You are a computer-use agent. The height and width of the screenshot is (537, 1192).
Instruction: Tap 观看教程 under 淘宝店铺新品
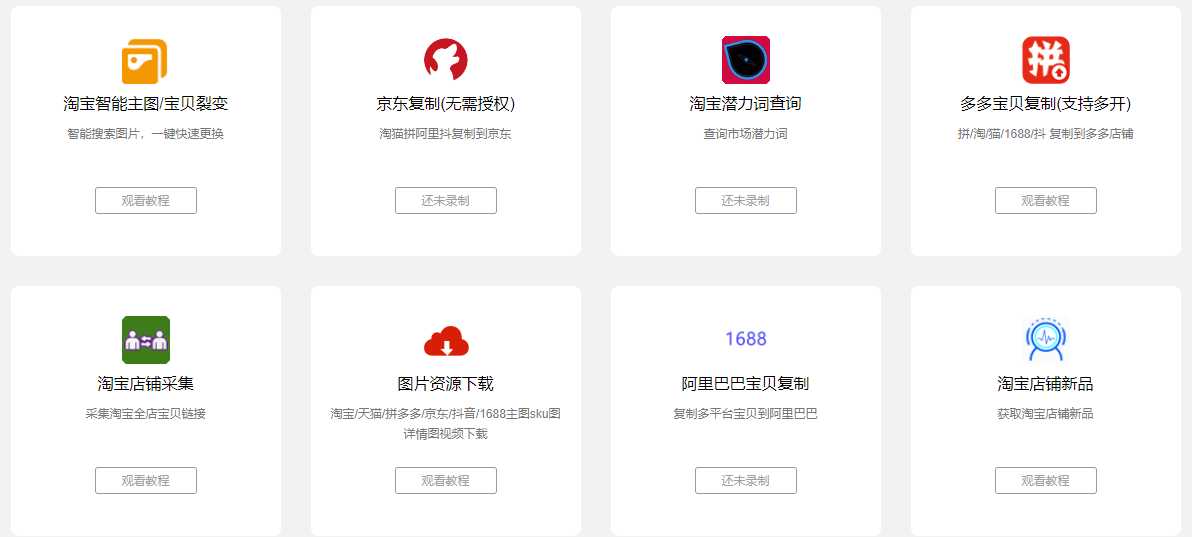[x=1046, y=480]
